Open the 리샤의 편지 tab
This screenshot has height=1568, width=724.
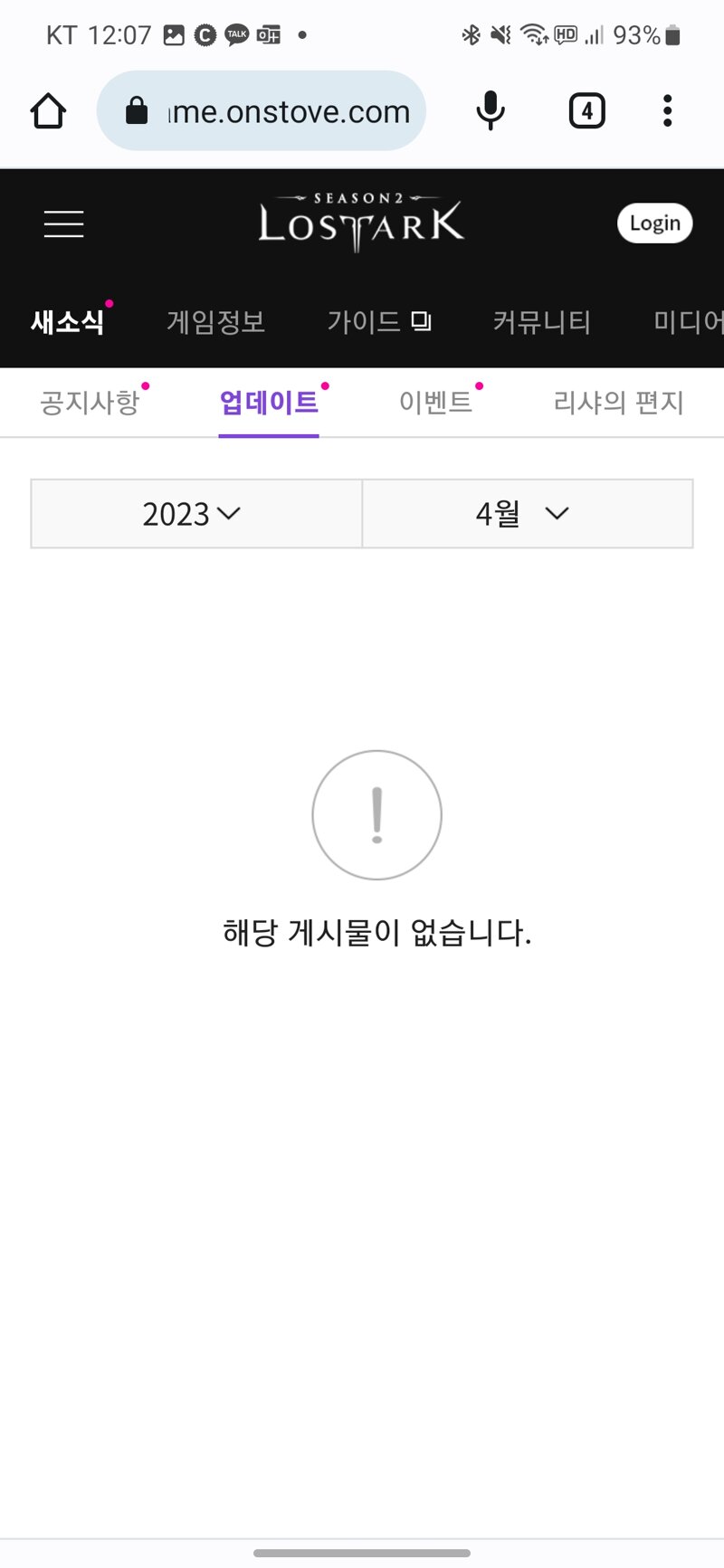tap(618, 403)
